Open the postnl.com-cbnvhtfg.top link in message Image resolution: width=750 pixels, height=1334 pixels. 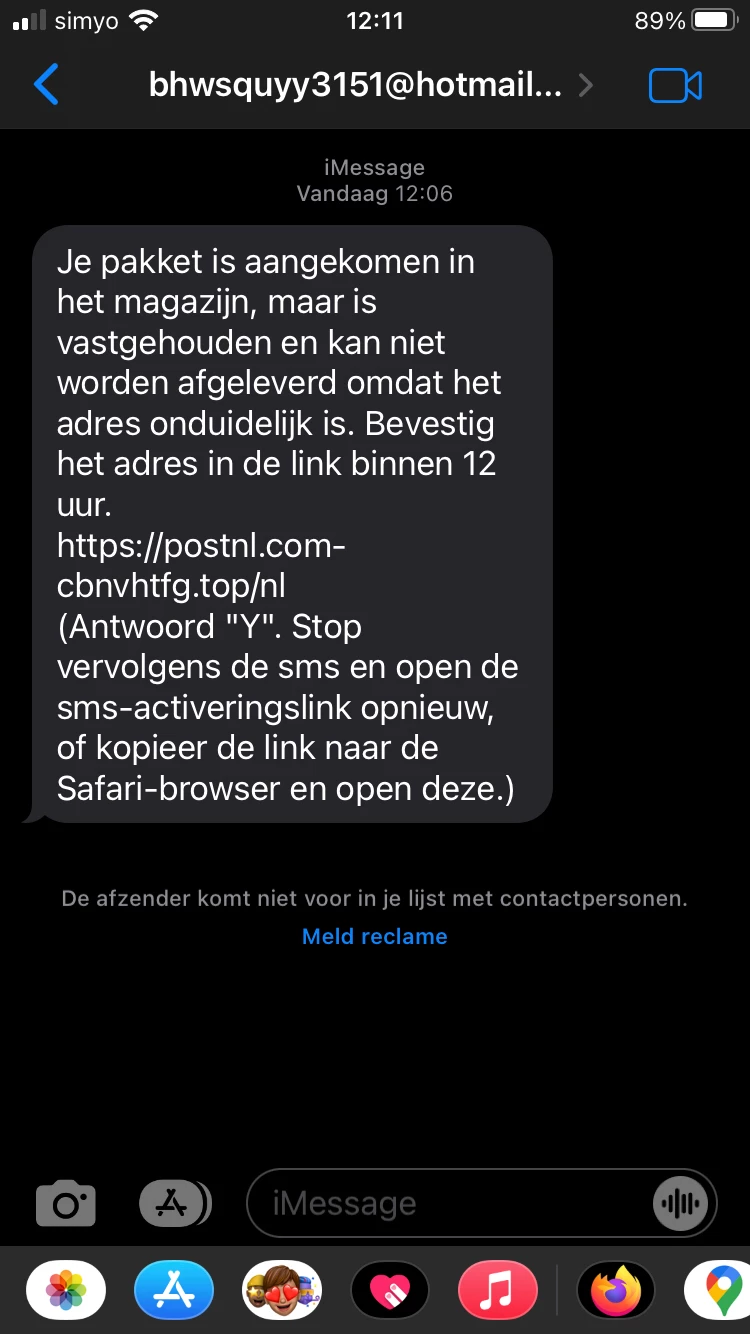click(x=200, y=565)
